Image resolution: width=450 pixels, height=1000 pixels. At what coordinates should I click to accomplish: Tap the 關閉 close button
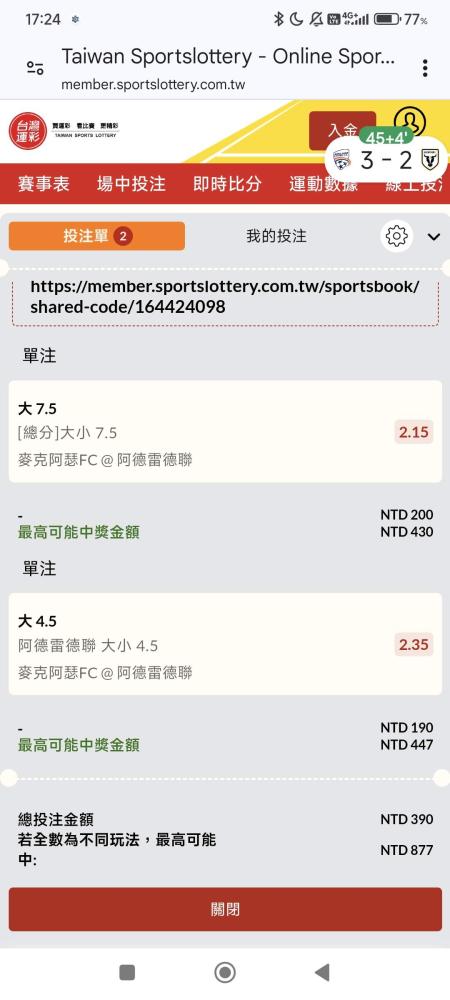click(225, 909)
